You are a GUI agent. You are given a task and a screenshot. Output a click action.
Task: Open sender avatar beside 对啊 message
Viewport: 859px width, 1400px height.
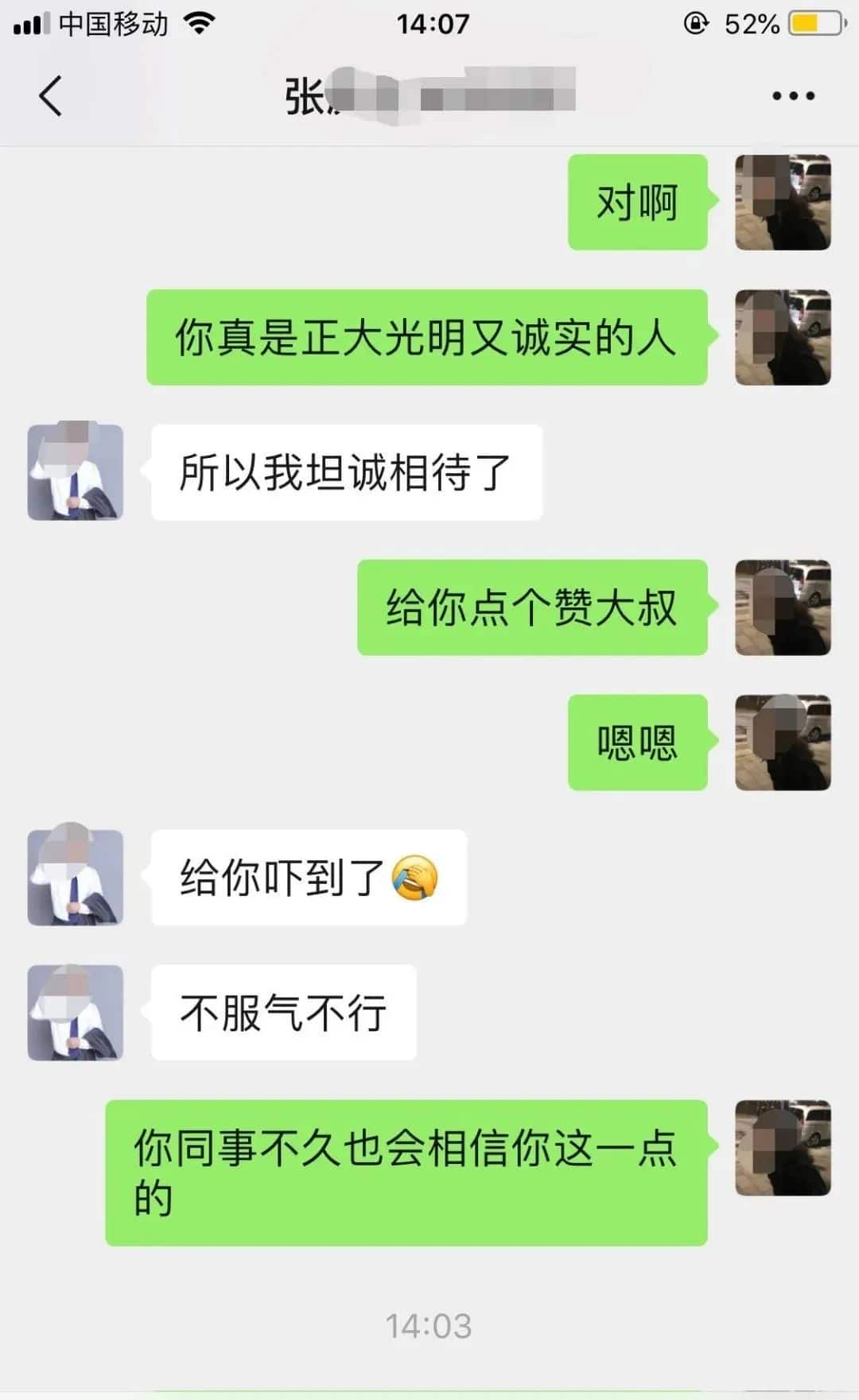click(783, 203)
